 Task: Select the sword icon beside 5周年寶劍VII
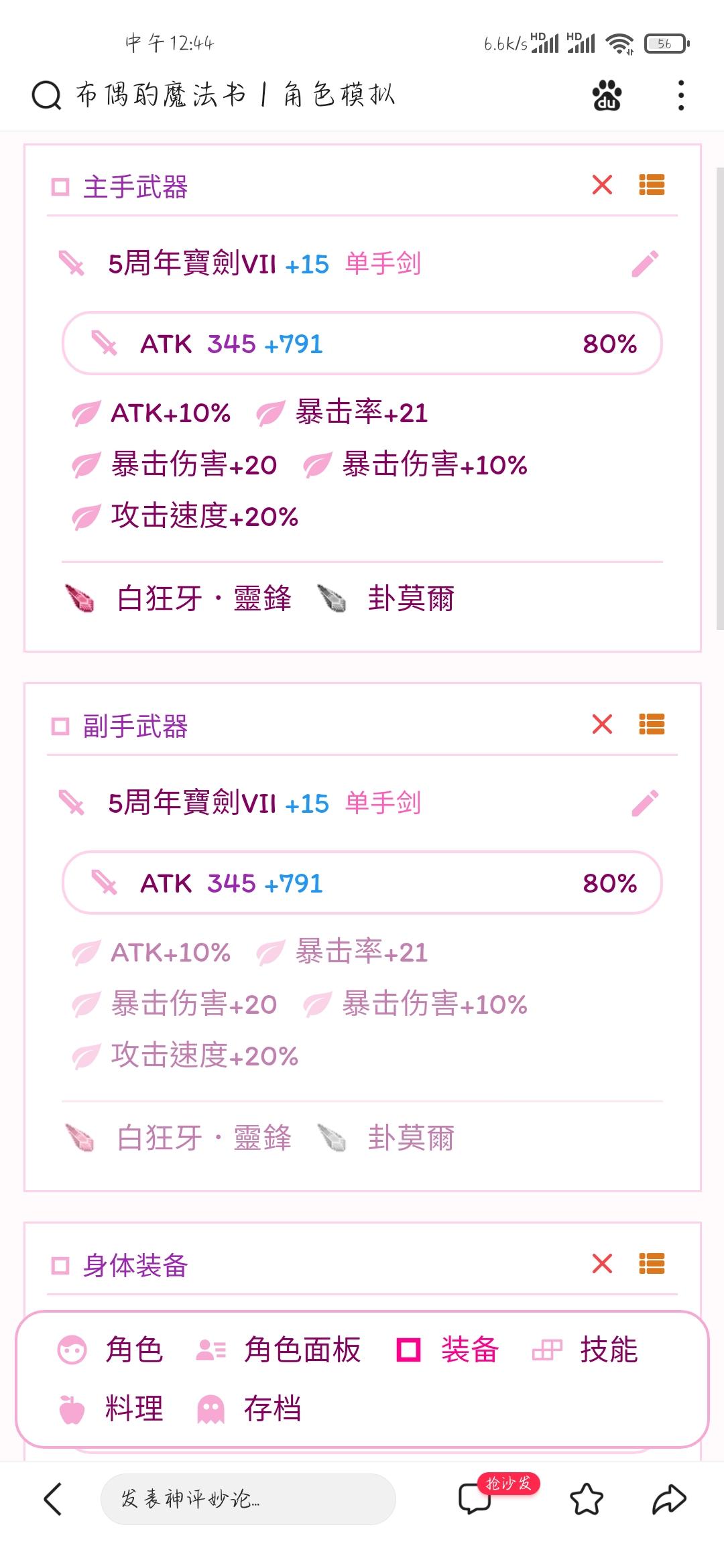[72, 264]
